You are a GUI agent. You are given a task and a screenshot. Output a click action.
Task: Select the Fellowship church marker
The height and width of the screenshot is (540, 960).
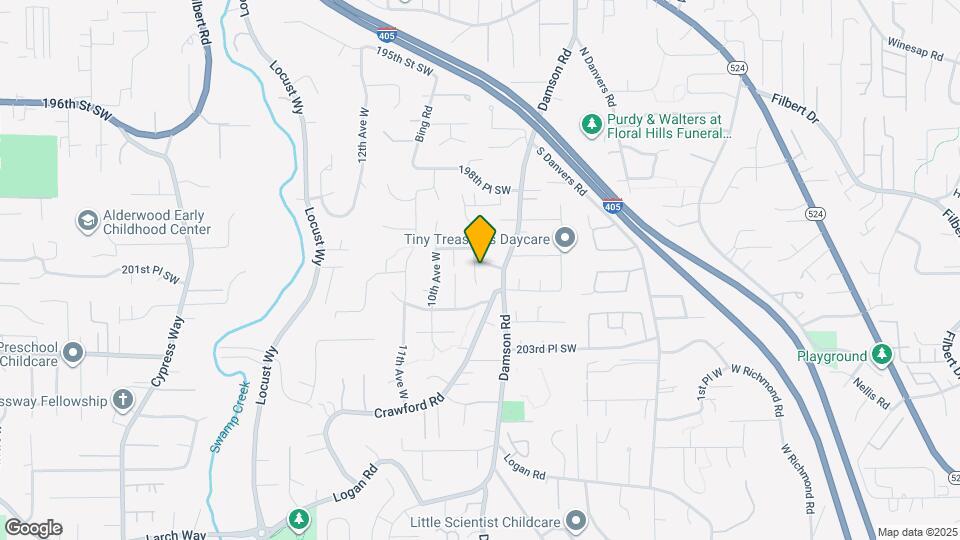[123, 401]
